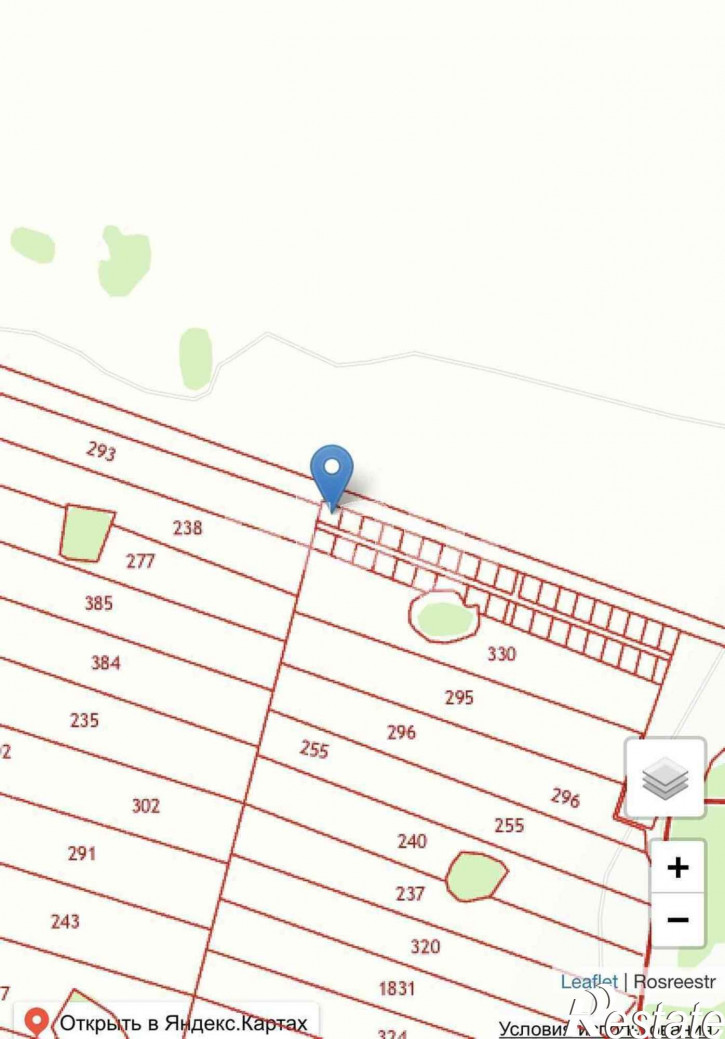Zoom in on the map
This screenshot has width=725, height=1039.
coord(678,866)
